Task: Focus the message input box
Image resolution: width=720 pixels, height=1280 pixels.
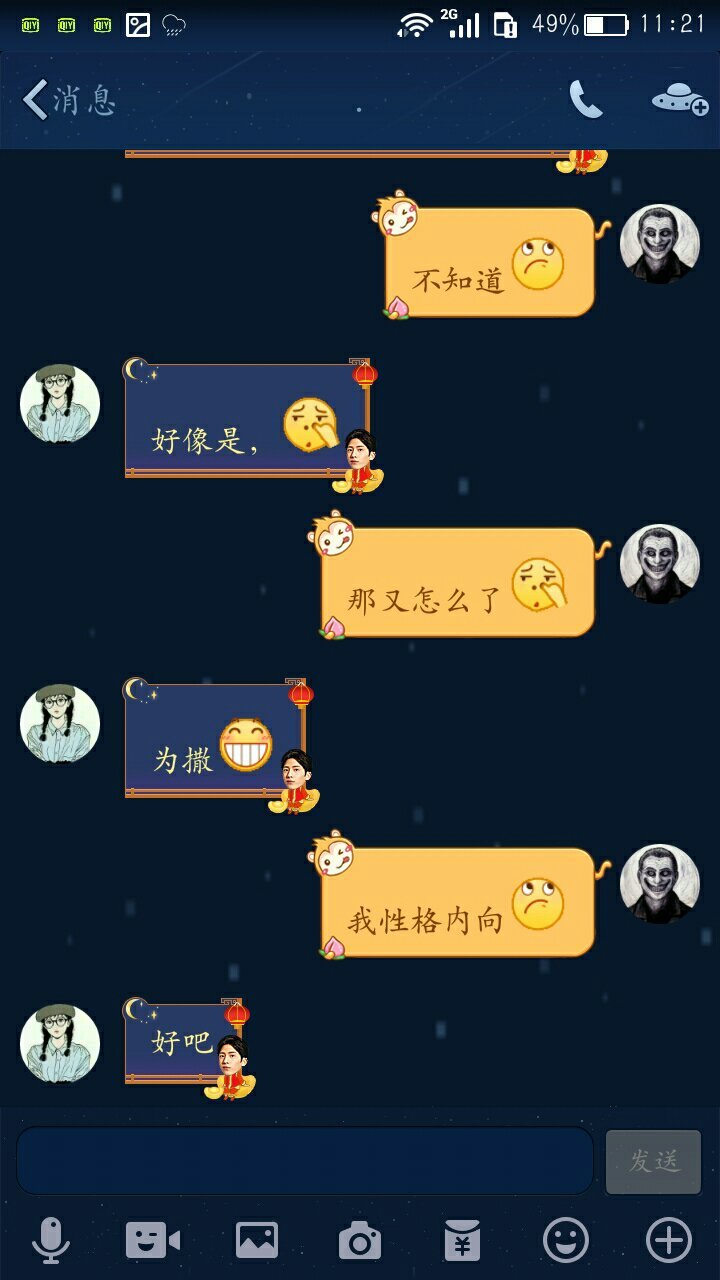Action: pyautogui.click(x=305, y=1160)
